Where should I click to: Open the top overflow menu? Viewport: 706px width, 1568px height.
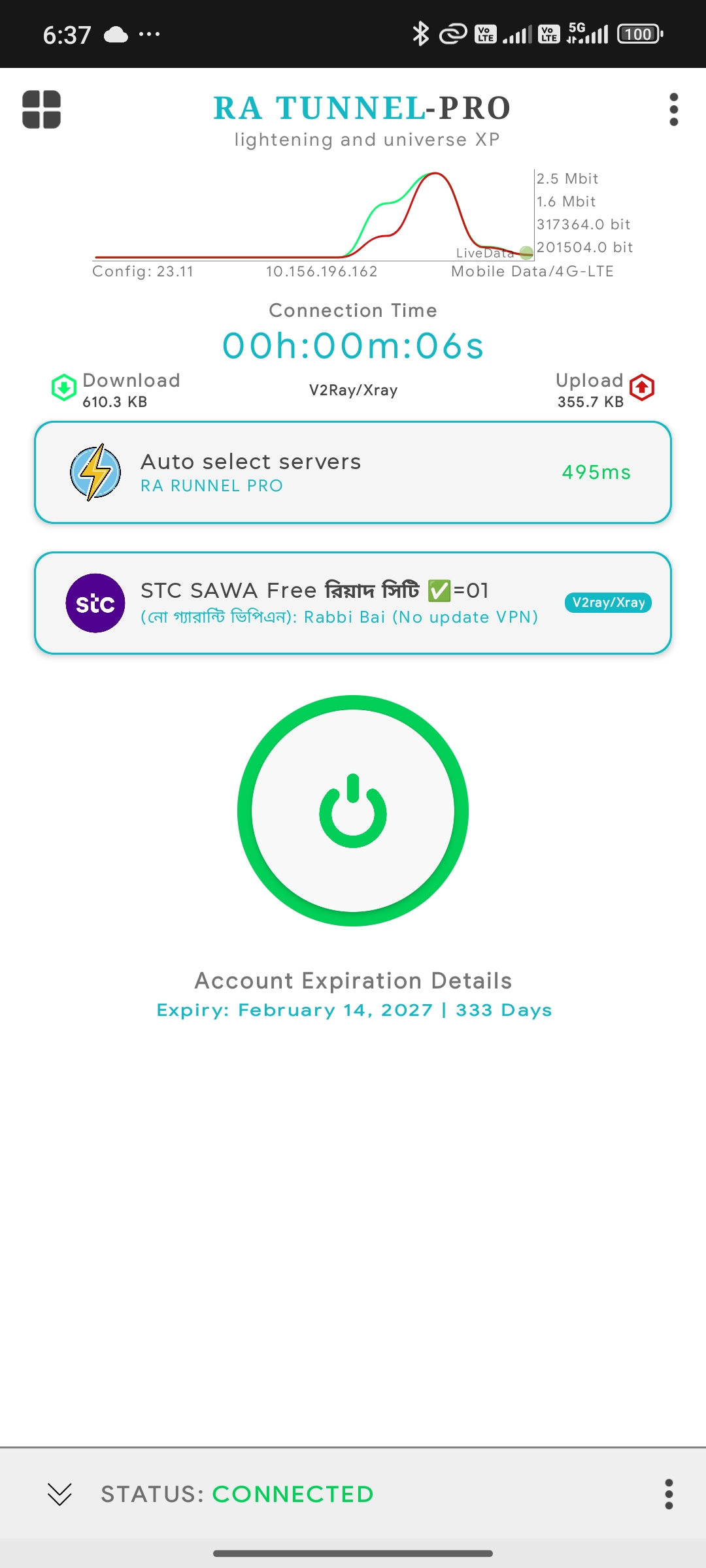click(x=673, y=109)
